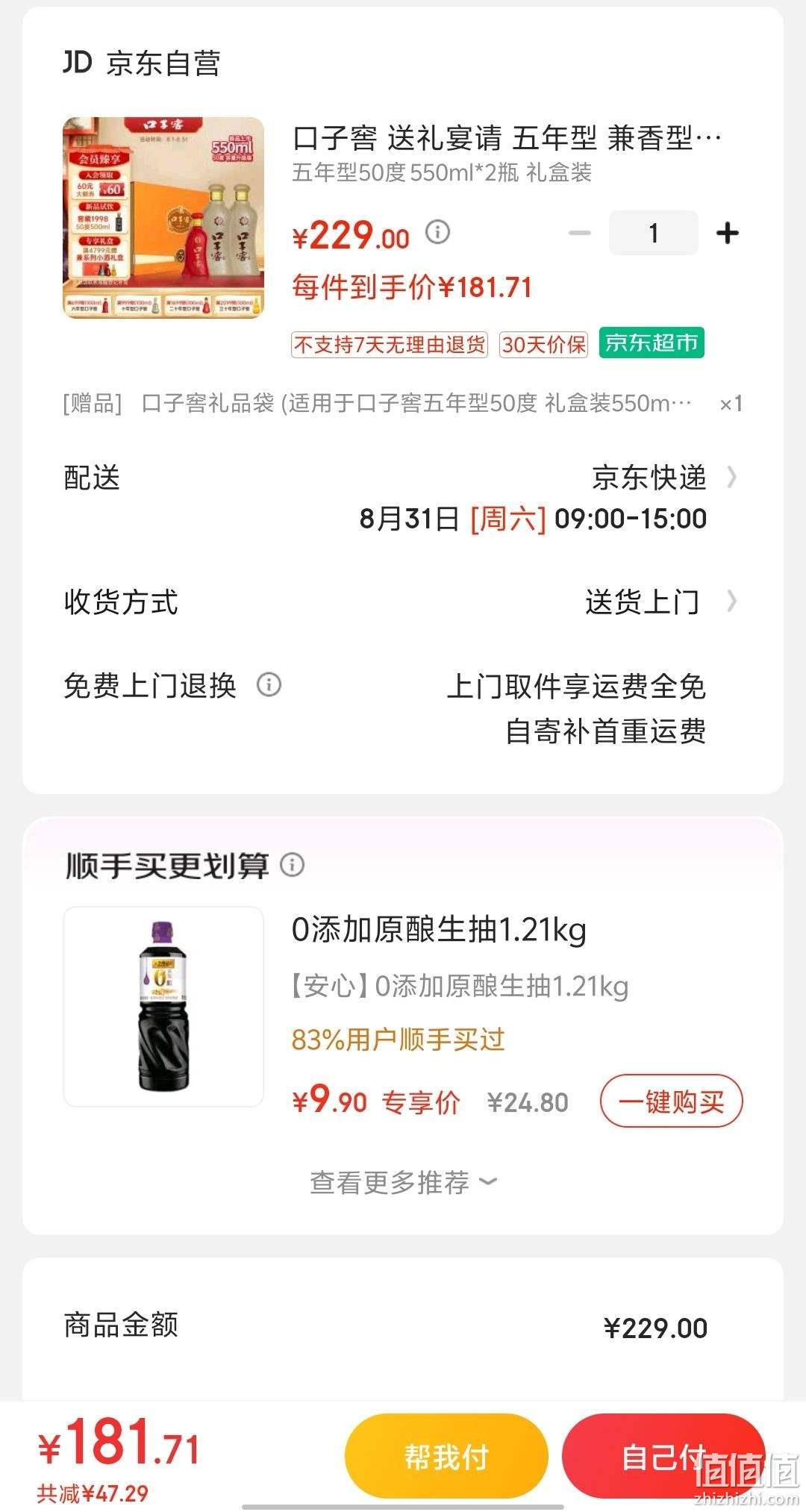Tap 一键购买 for the soy sauce
The image size is (806, 1512).
[672, 1101]
